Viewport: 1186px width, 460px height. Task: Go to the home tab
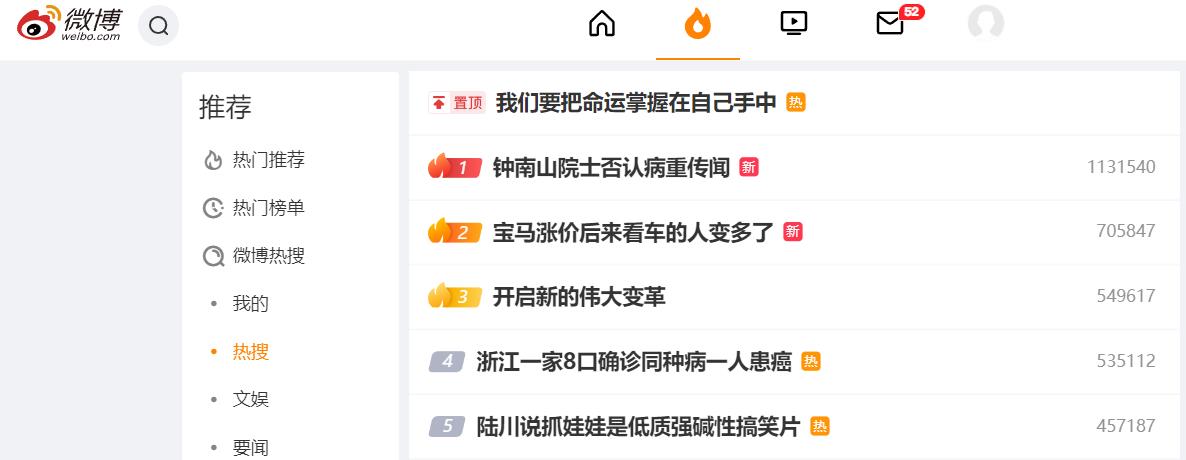602,23
